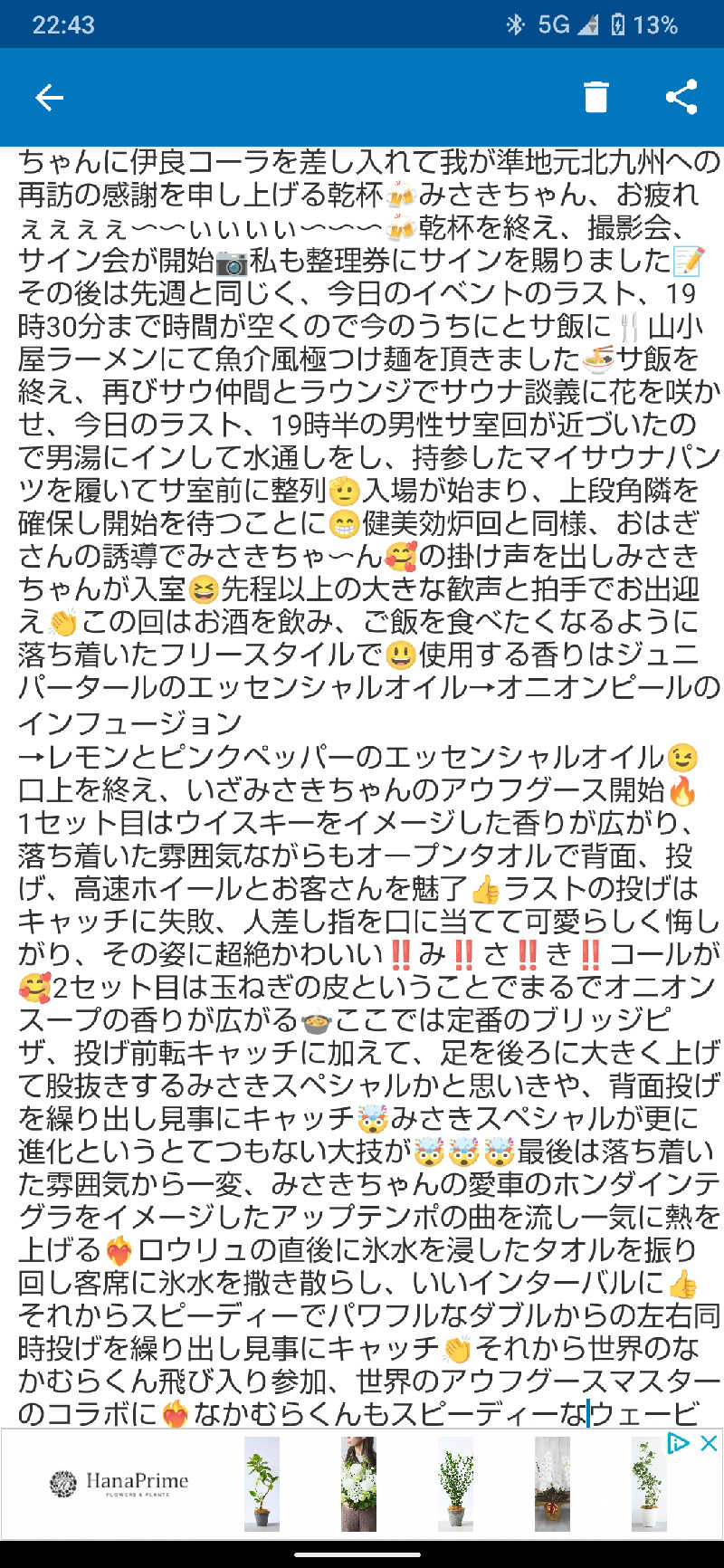This screenshot has height=1568, width=724.
Task: Tap the trash icon to delete the post
Action: point(595,97)
